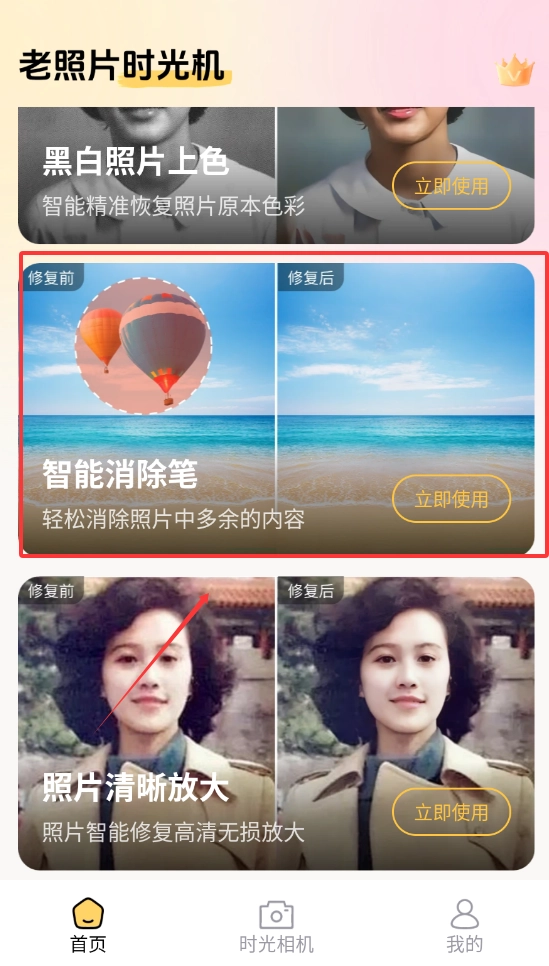Tap 立即使用 on 黑白照片上色 card
This screenshot has height=966, width=549.
[x=452, y=186]
